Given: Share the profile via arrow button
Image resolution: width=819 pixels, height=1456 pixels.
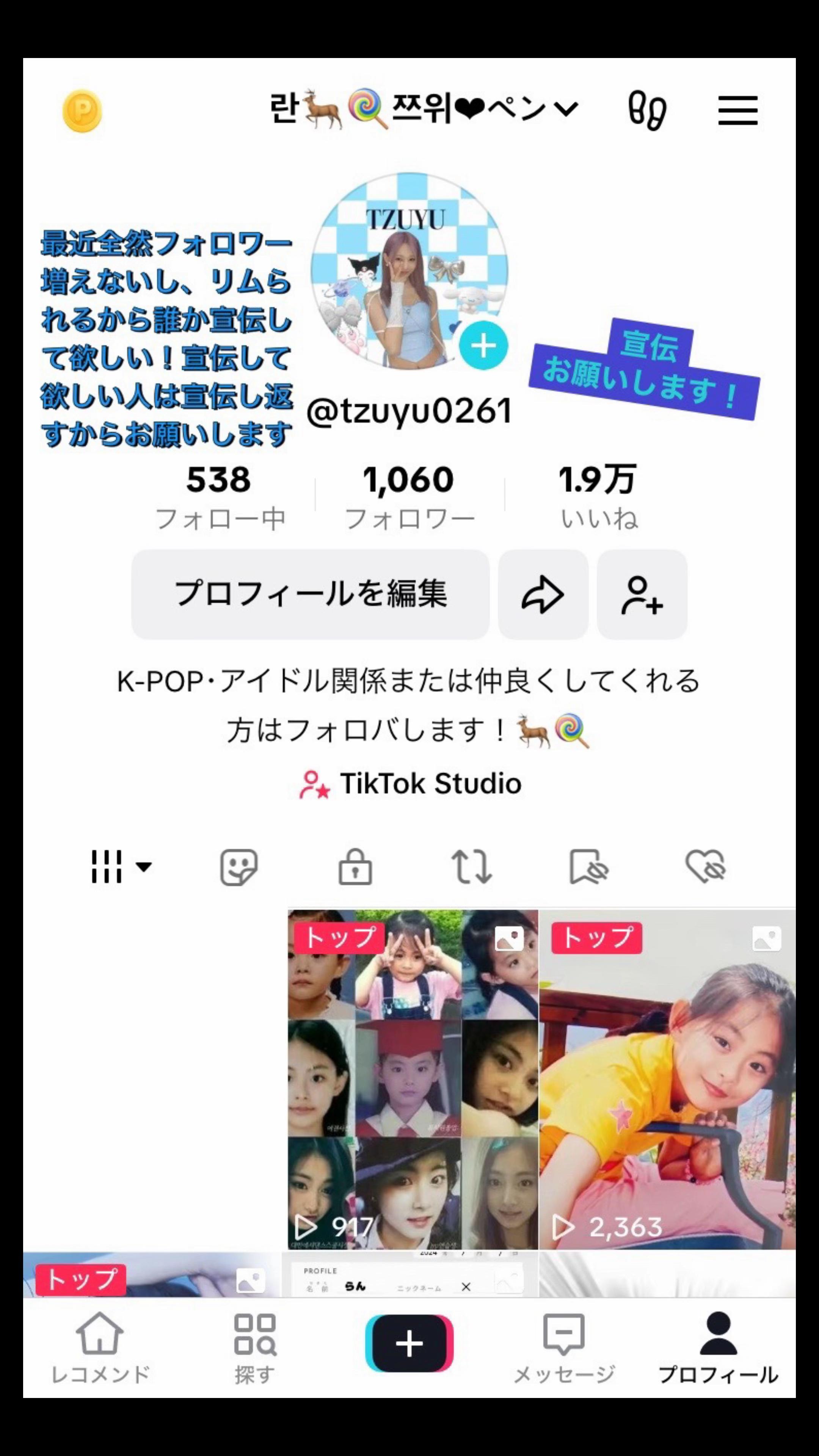Looking at the screenshot, I should (543, 594).
